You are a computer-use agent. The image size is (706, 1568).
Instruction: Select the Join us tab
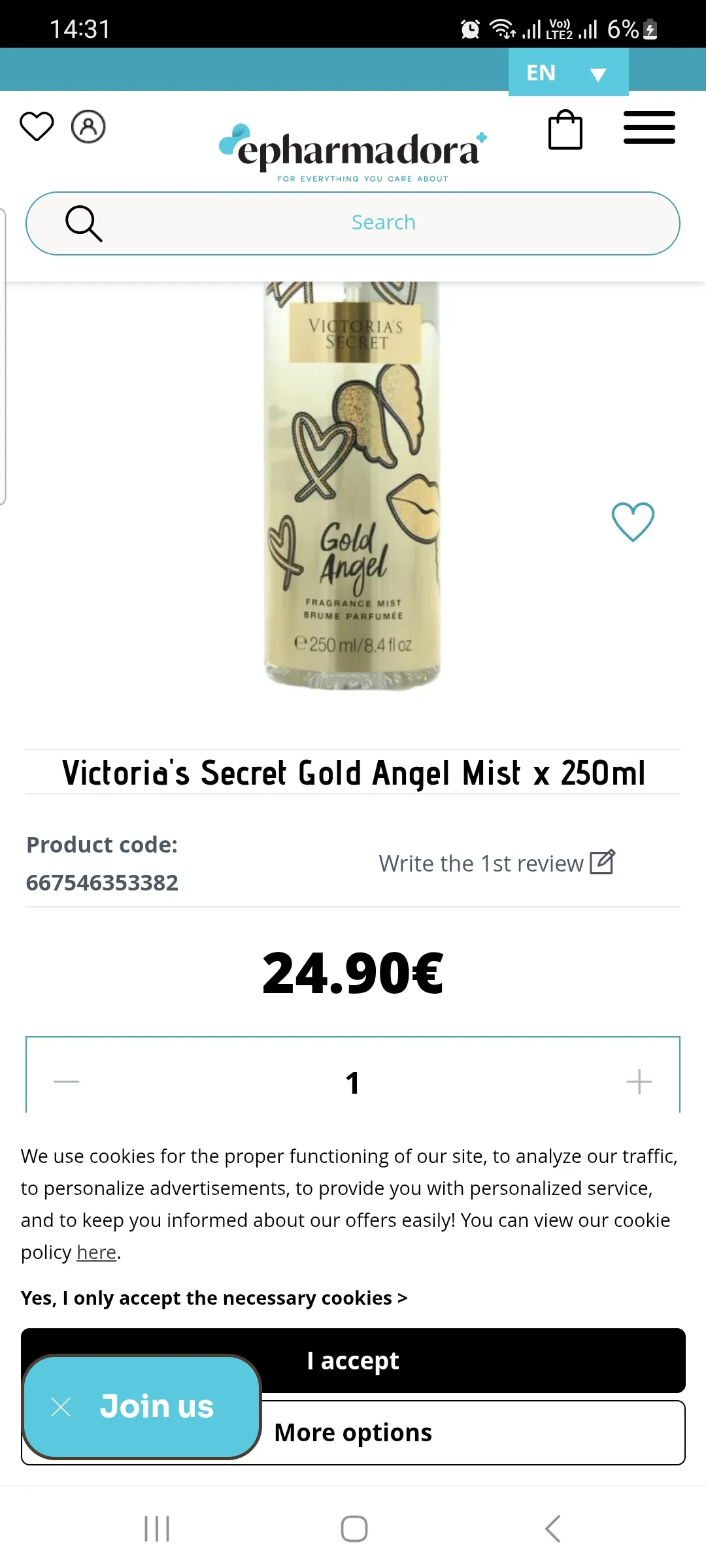tap(157, 1406)
